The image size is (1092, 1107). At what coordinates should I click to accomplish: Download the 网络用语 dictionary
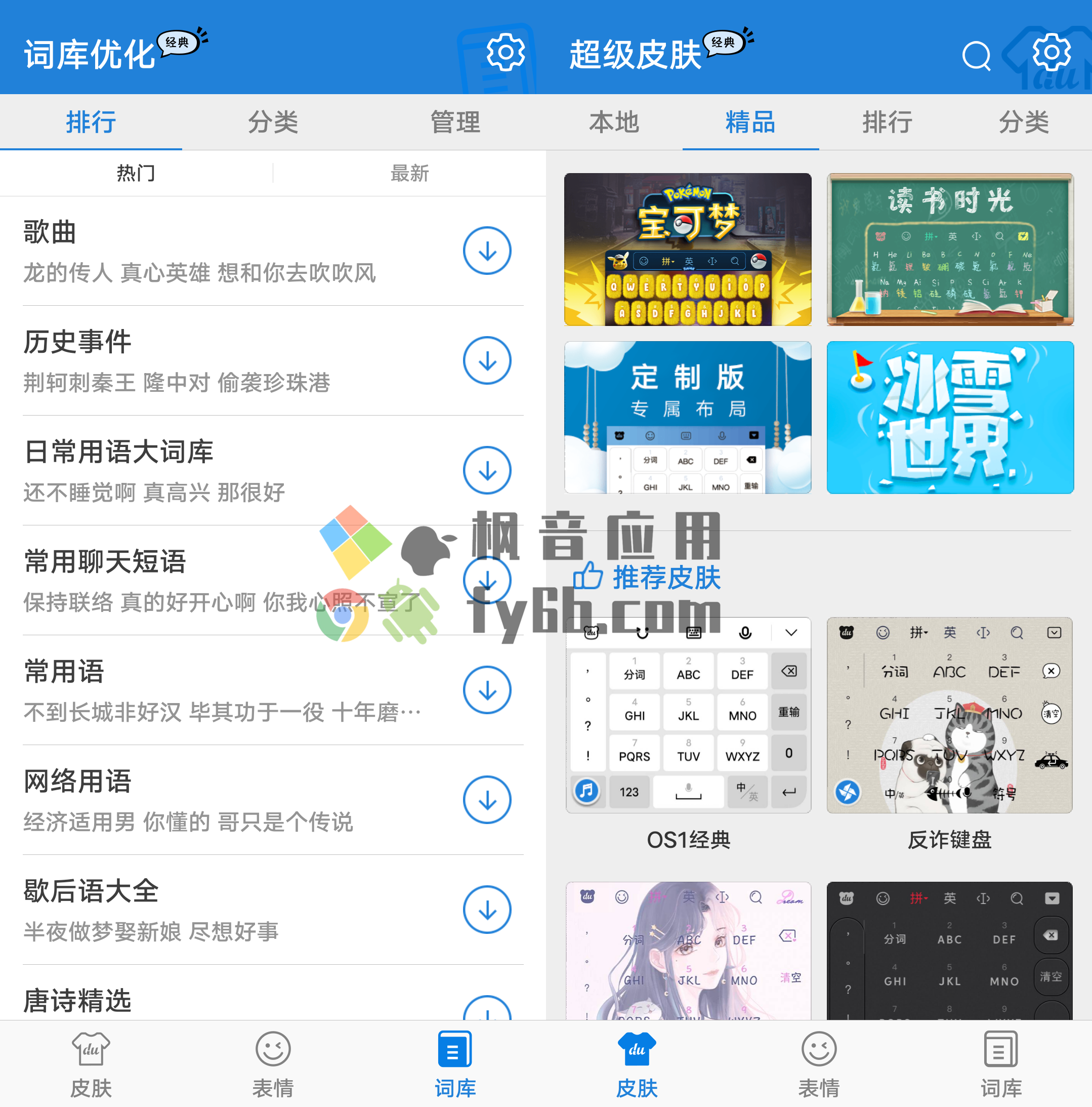tap(487, 800)
